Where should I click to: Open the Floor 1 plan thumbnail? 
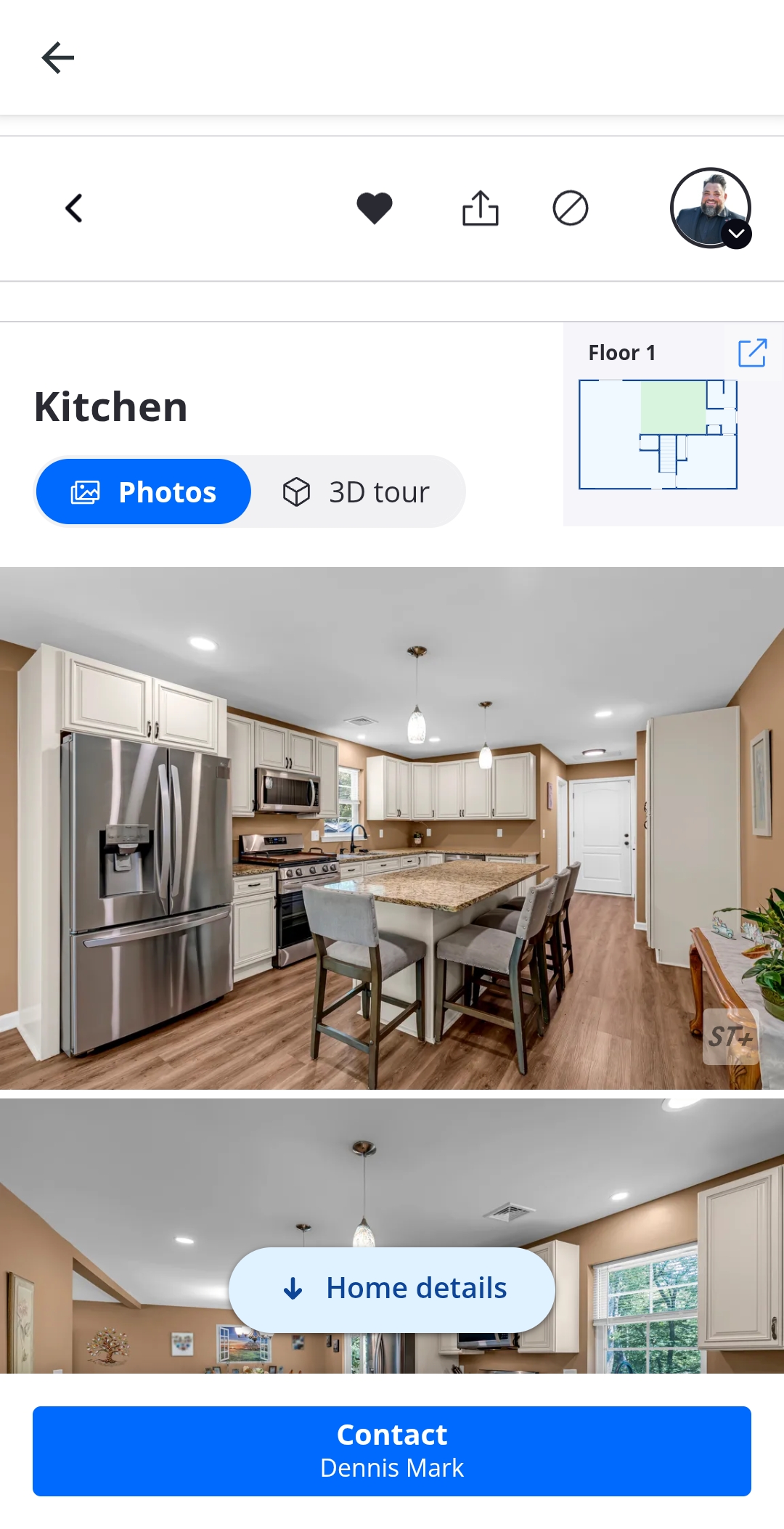658,434
